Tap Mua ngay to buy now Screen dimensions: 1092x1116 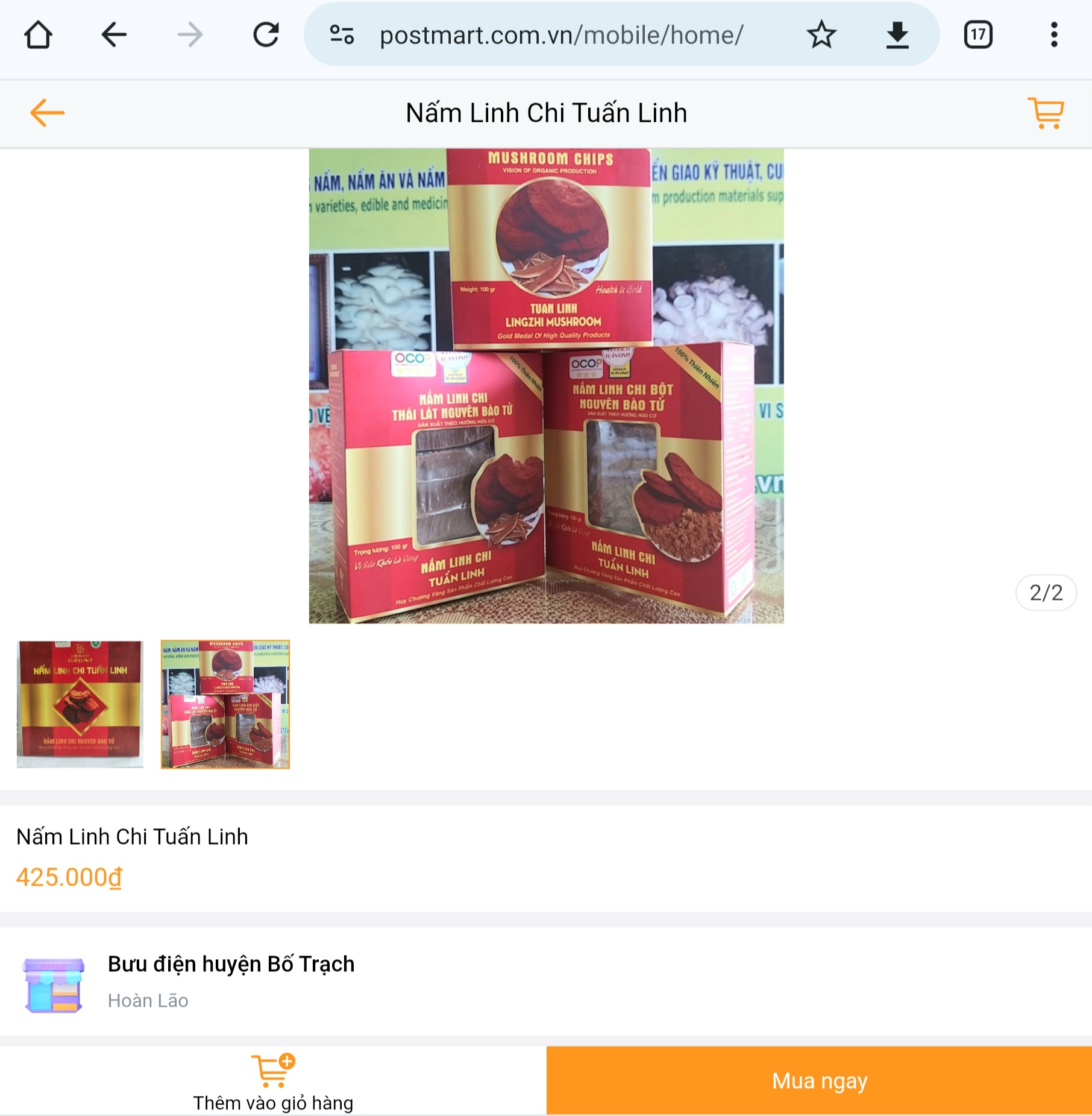point(819,1080)
